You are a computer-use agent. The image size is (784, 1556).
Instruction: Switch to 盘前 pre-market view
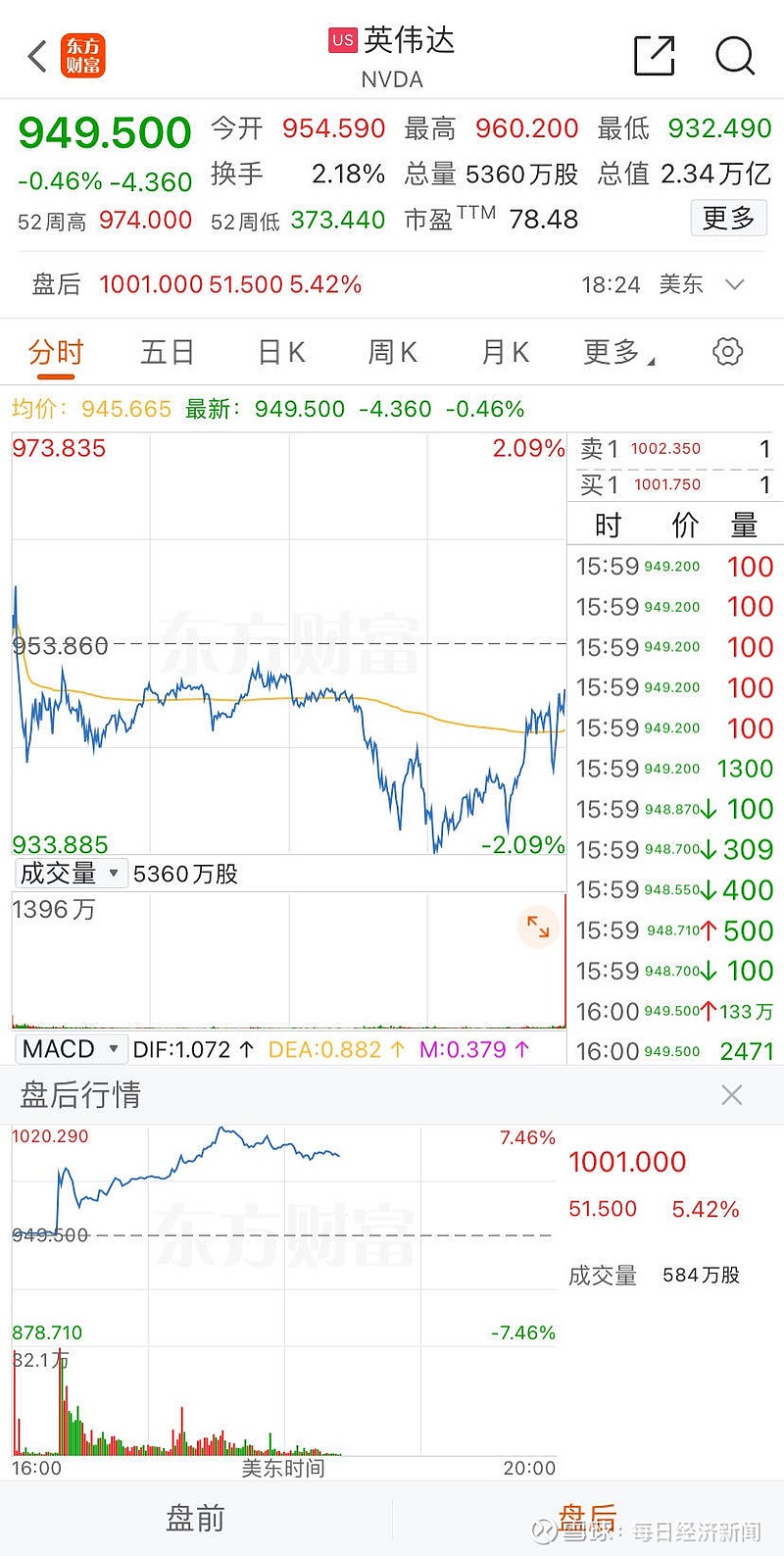[x=196, y=1518]
